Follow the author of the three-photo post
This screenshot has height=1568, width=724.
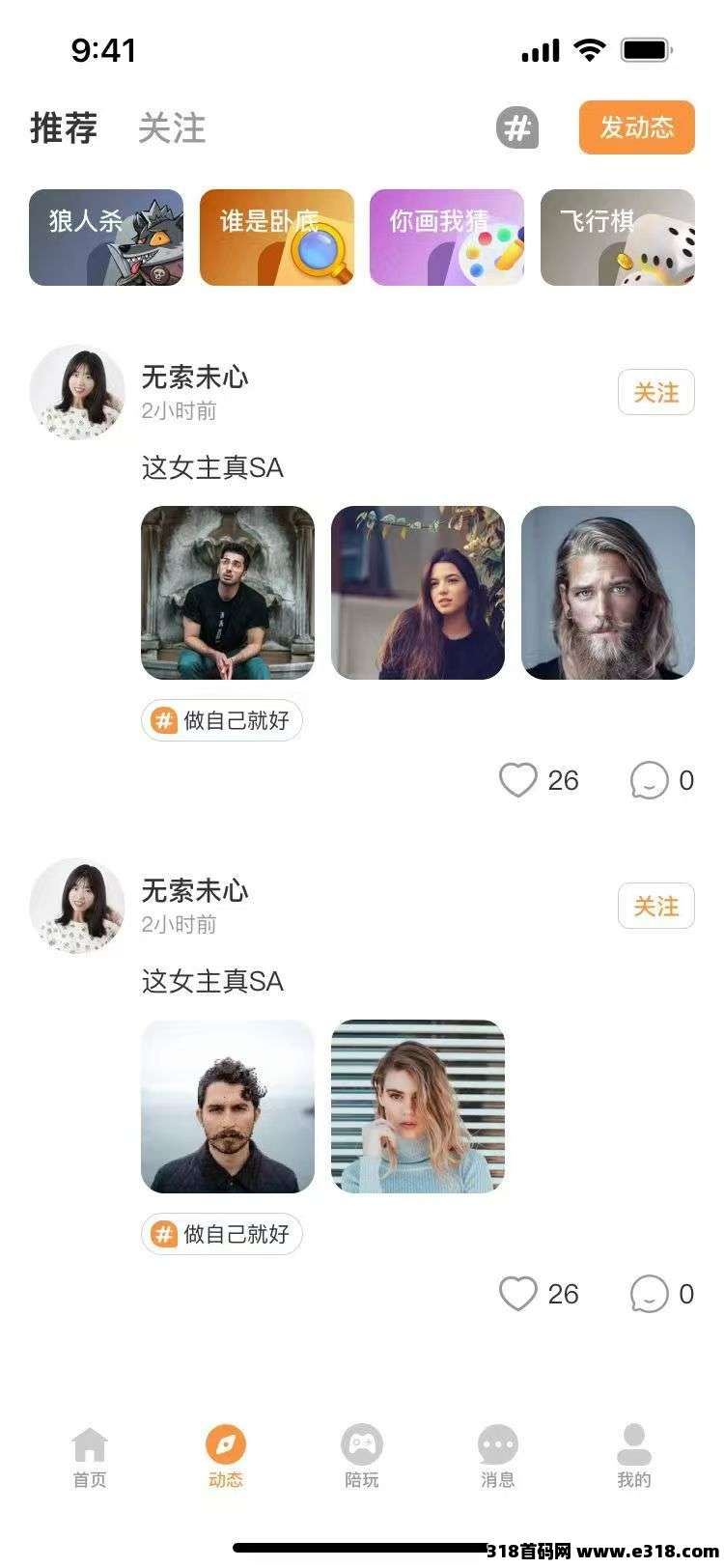click(655, 393)
